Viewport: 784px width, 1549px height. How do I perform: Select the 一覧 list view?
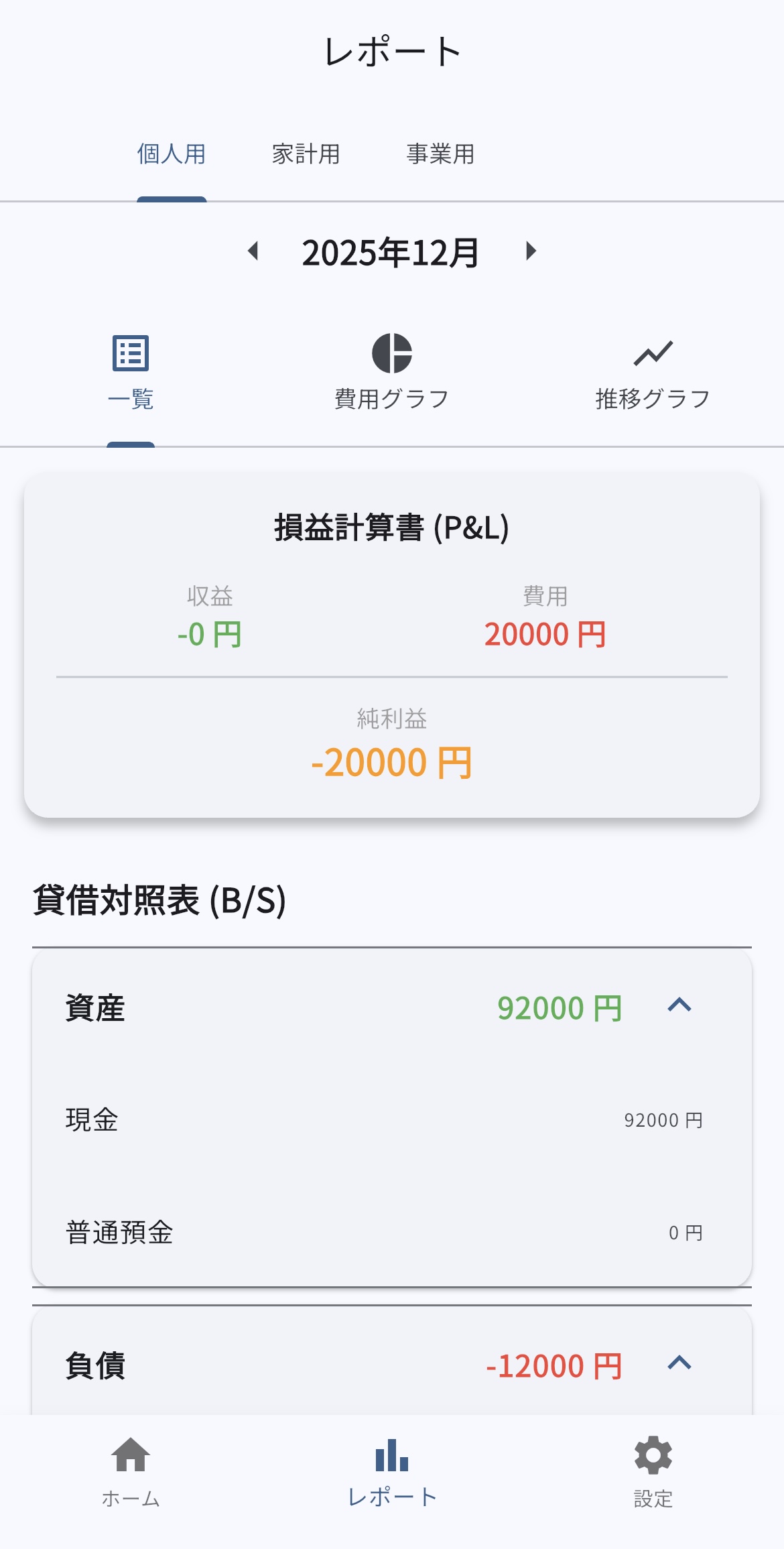click(x=131, y=372)
